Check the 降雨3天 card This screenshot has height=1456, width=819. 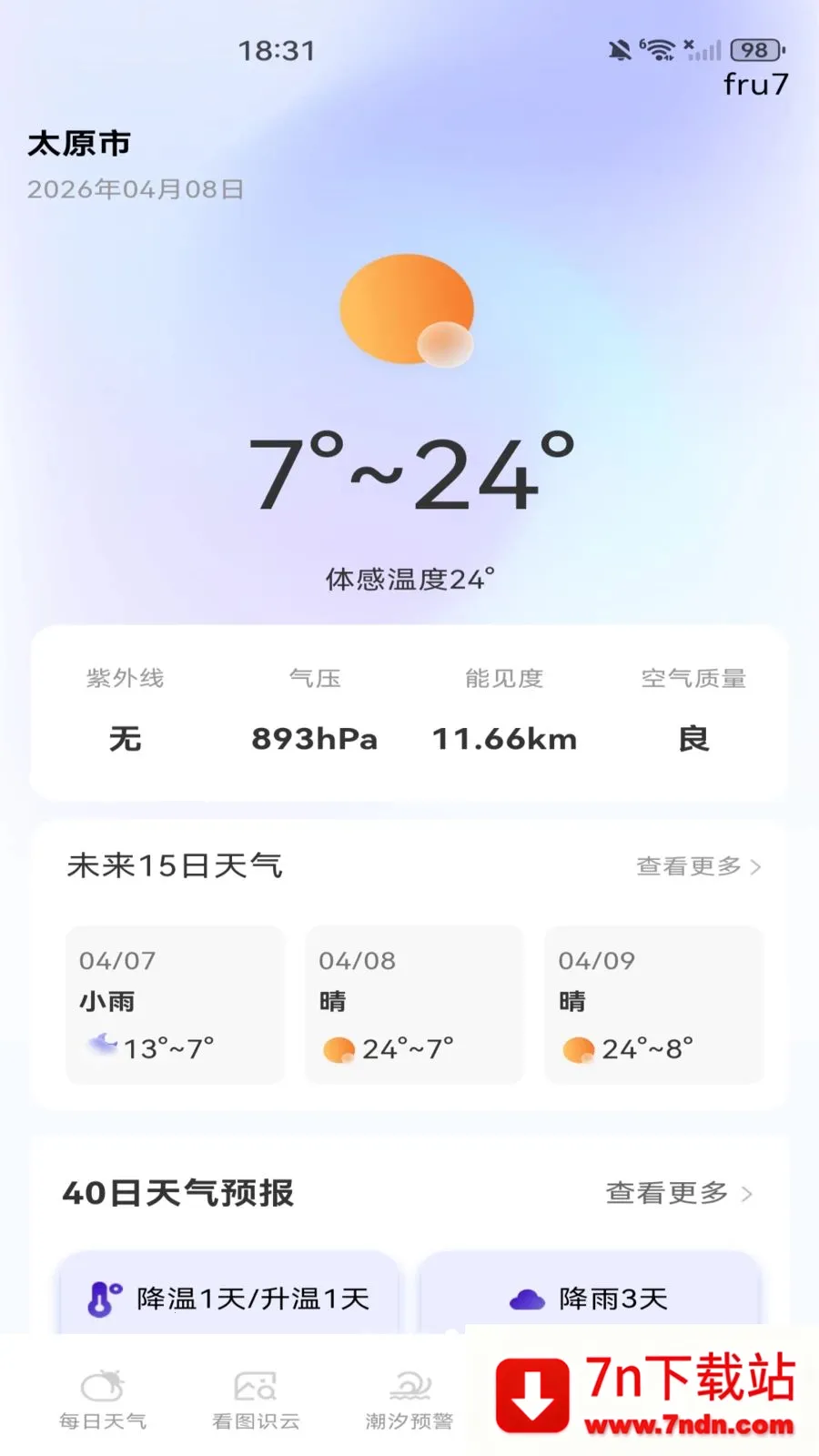click(x=590, y=1297)
